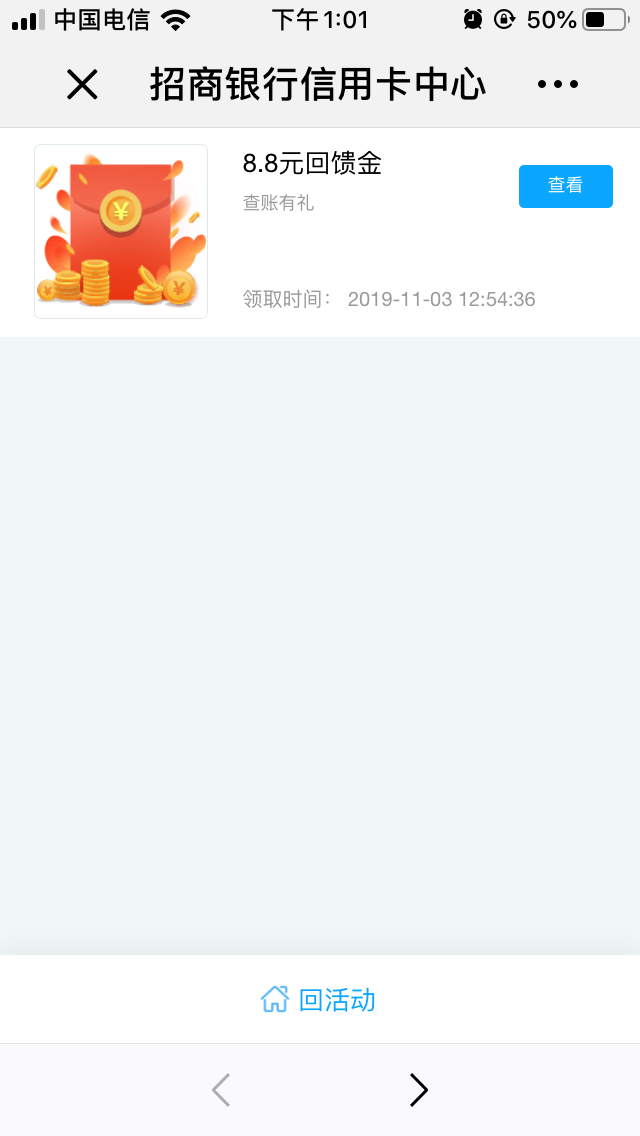Open the three-dot overflow menu

558,85
